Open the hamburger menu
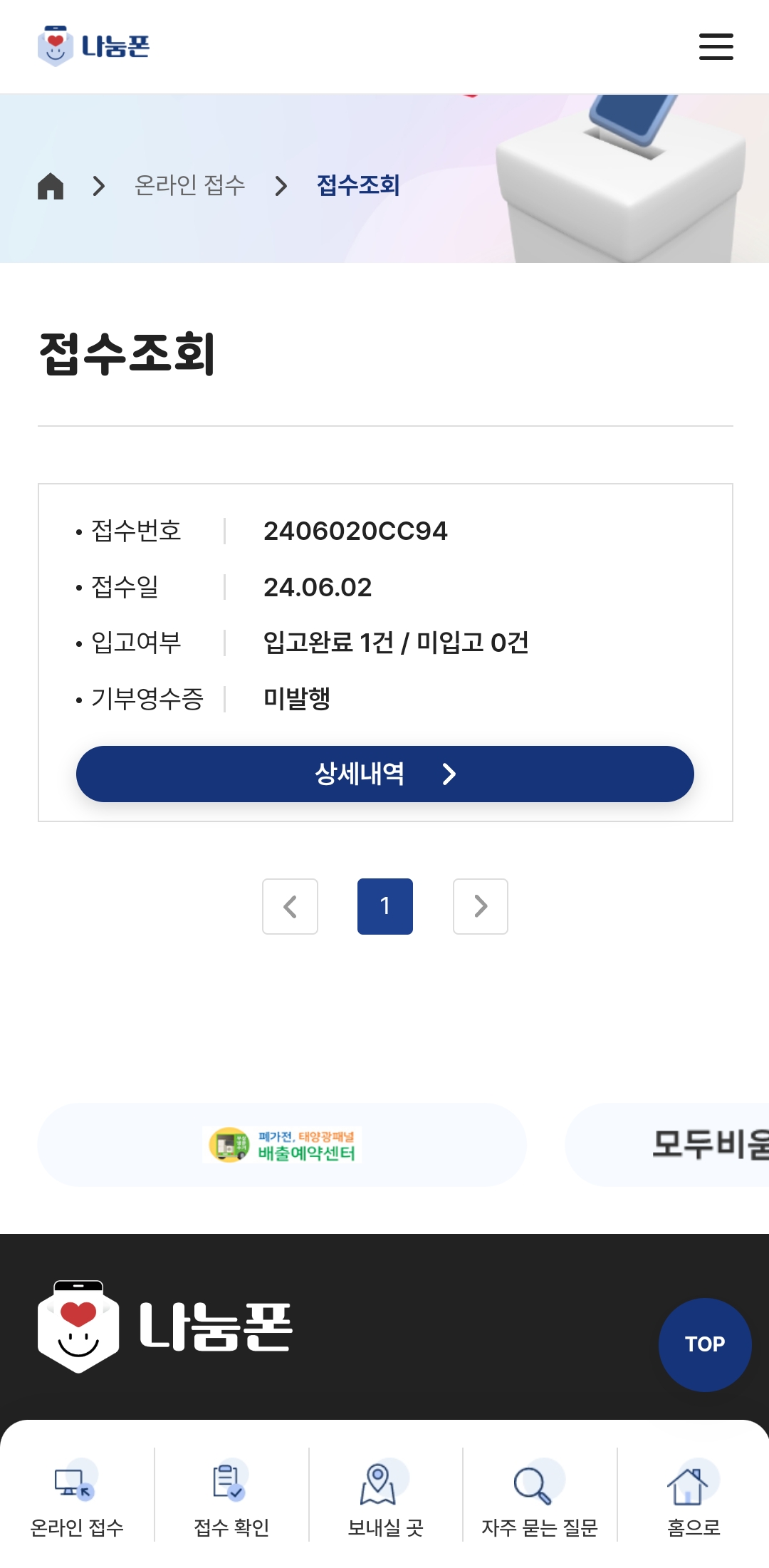 click(x=716, y=47)
